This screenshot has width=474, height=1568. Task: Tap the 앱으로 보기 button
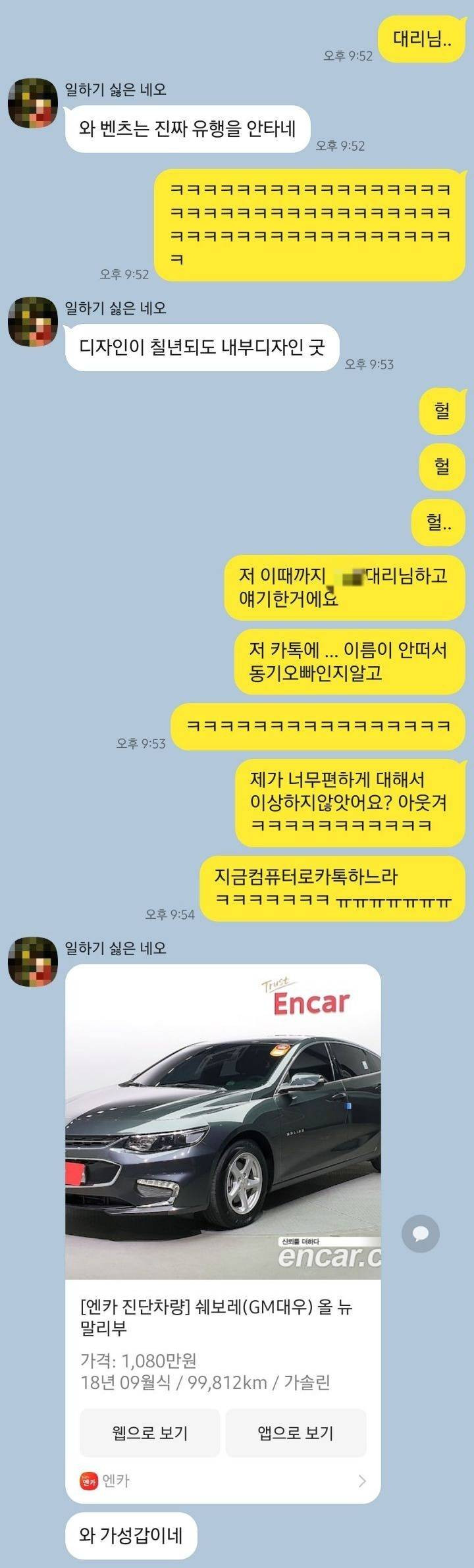(296, 1432)
